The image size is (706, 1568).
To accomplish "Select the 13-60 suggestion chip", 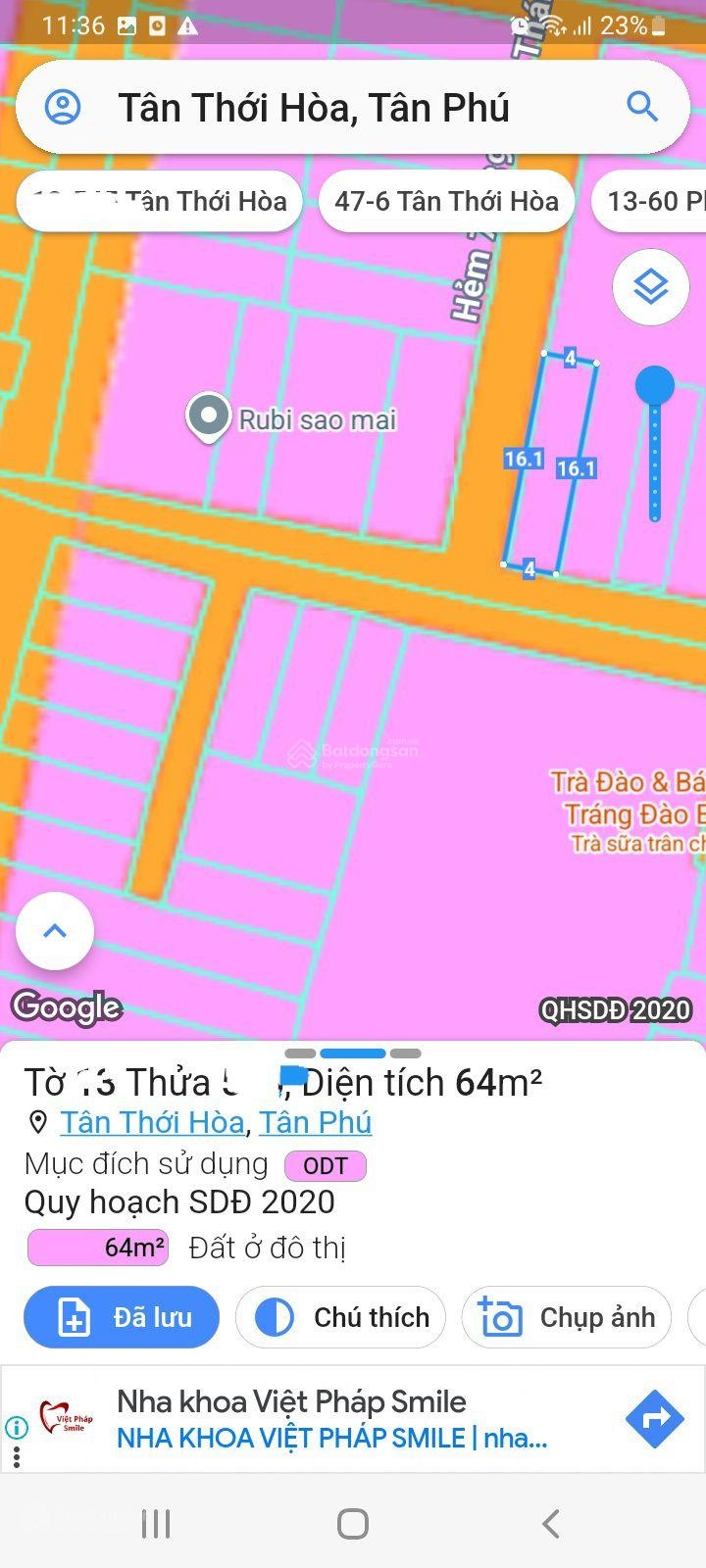I will coord(652,201).
